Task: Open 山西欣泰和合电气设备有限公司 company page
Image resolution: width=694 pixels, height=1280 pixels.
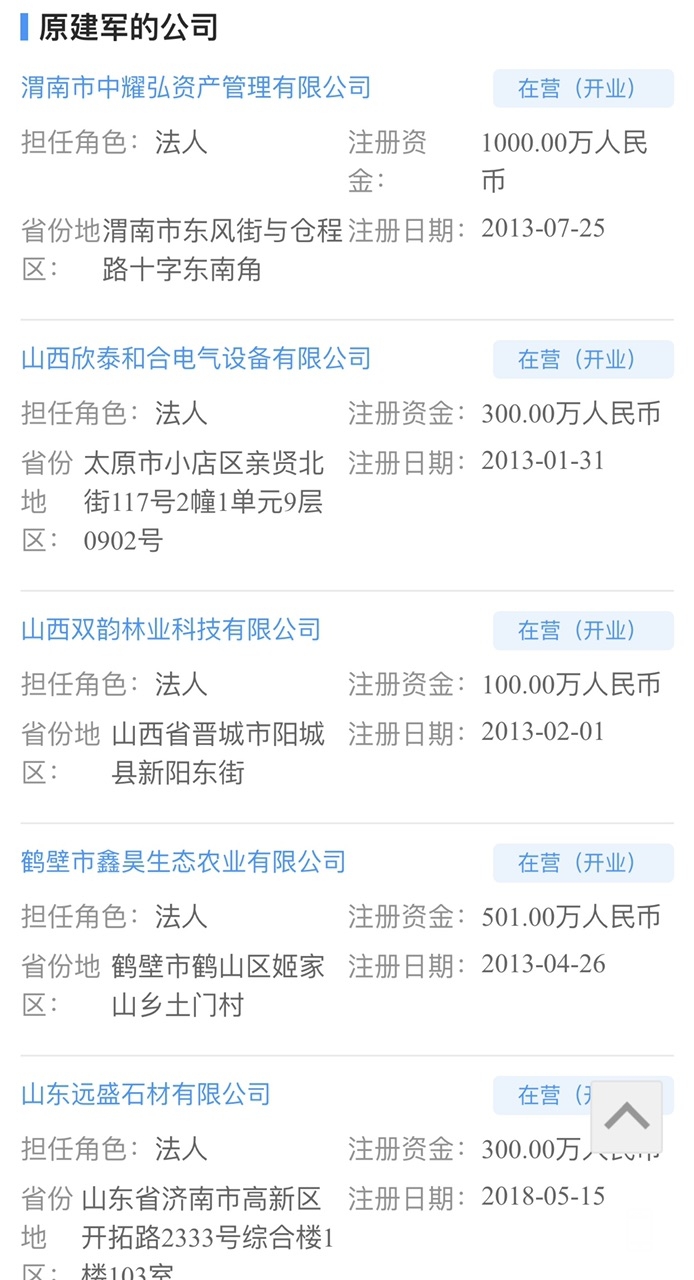Action: click(x=196, y=359)
